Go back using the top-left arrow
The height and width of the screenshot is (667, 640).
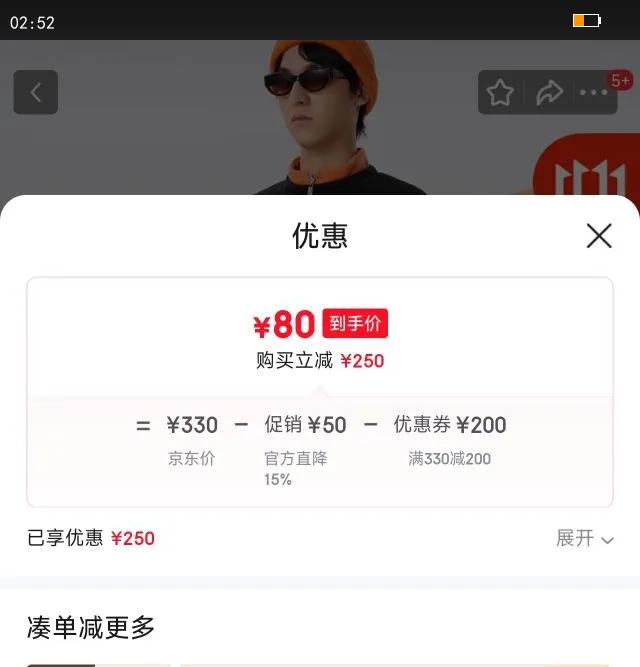pos(36,93)
